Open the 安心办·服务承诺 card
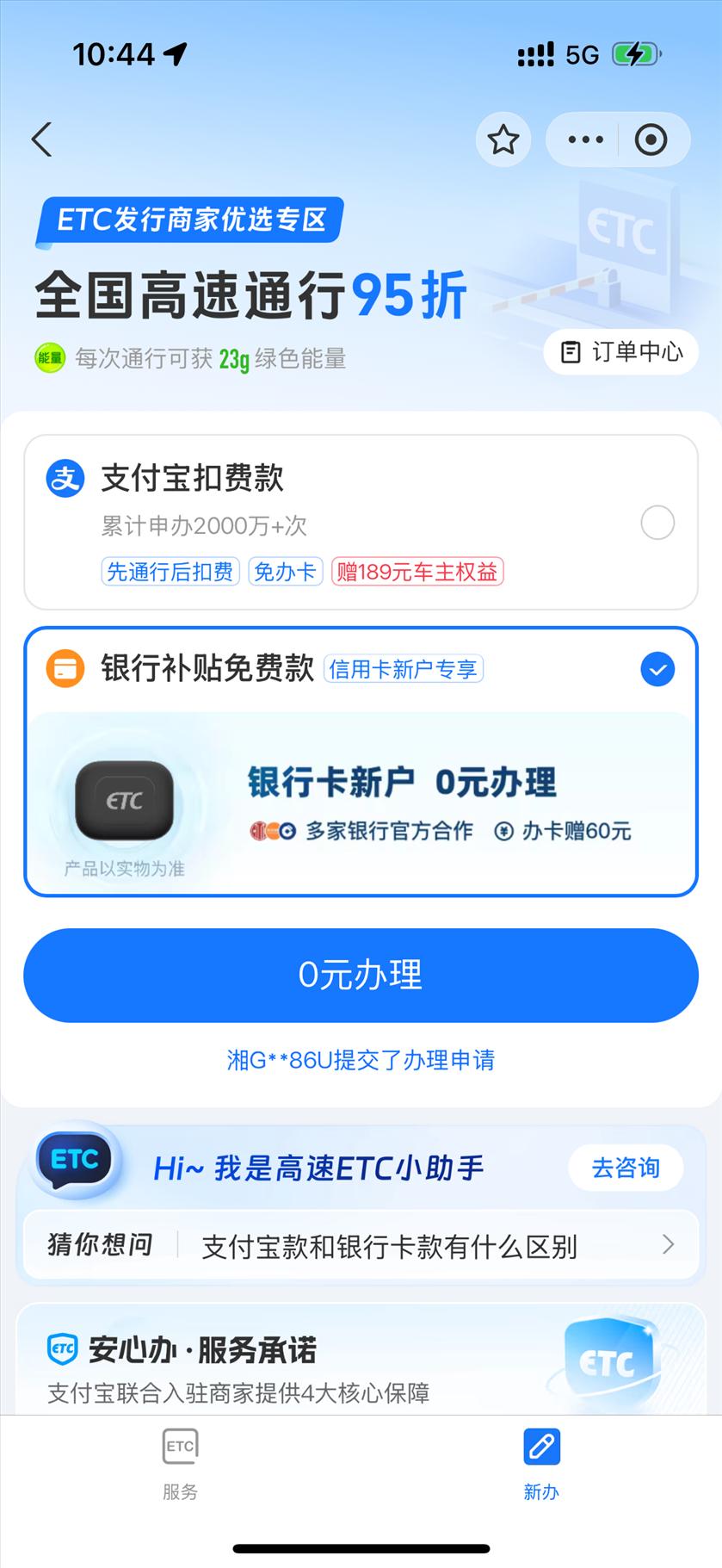 (361, 1360)
